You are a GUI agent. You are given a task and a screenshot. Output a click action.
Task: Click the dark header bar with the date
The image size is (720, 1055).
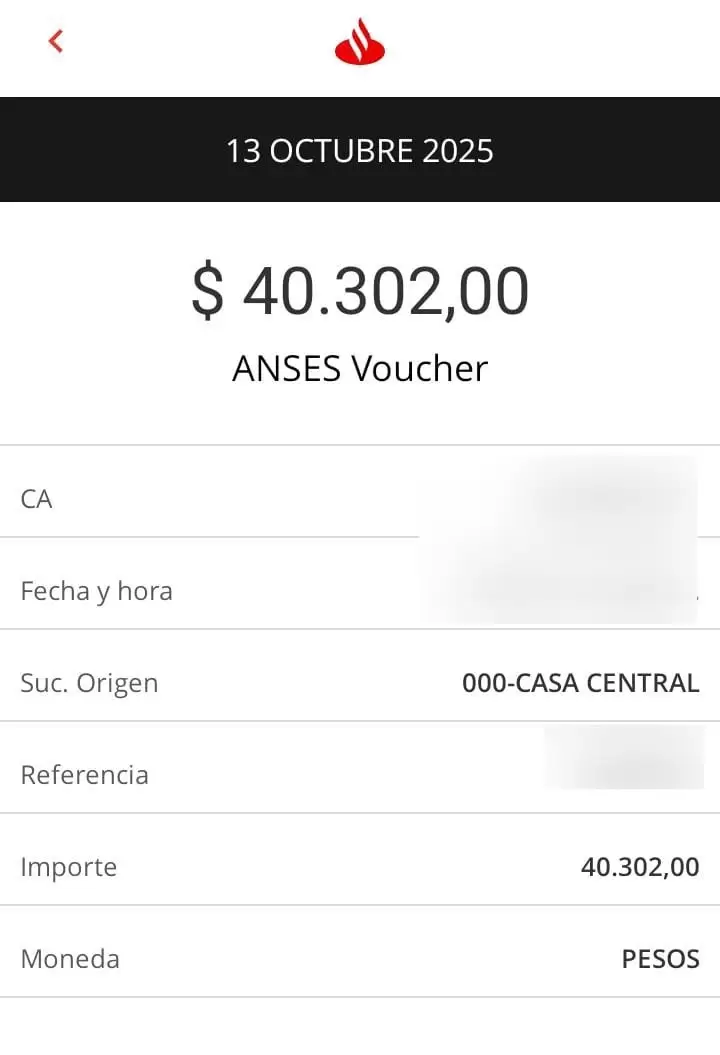[360, 150]
